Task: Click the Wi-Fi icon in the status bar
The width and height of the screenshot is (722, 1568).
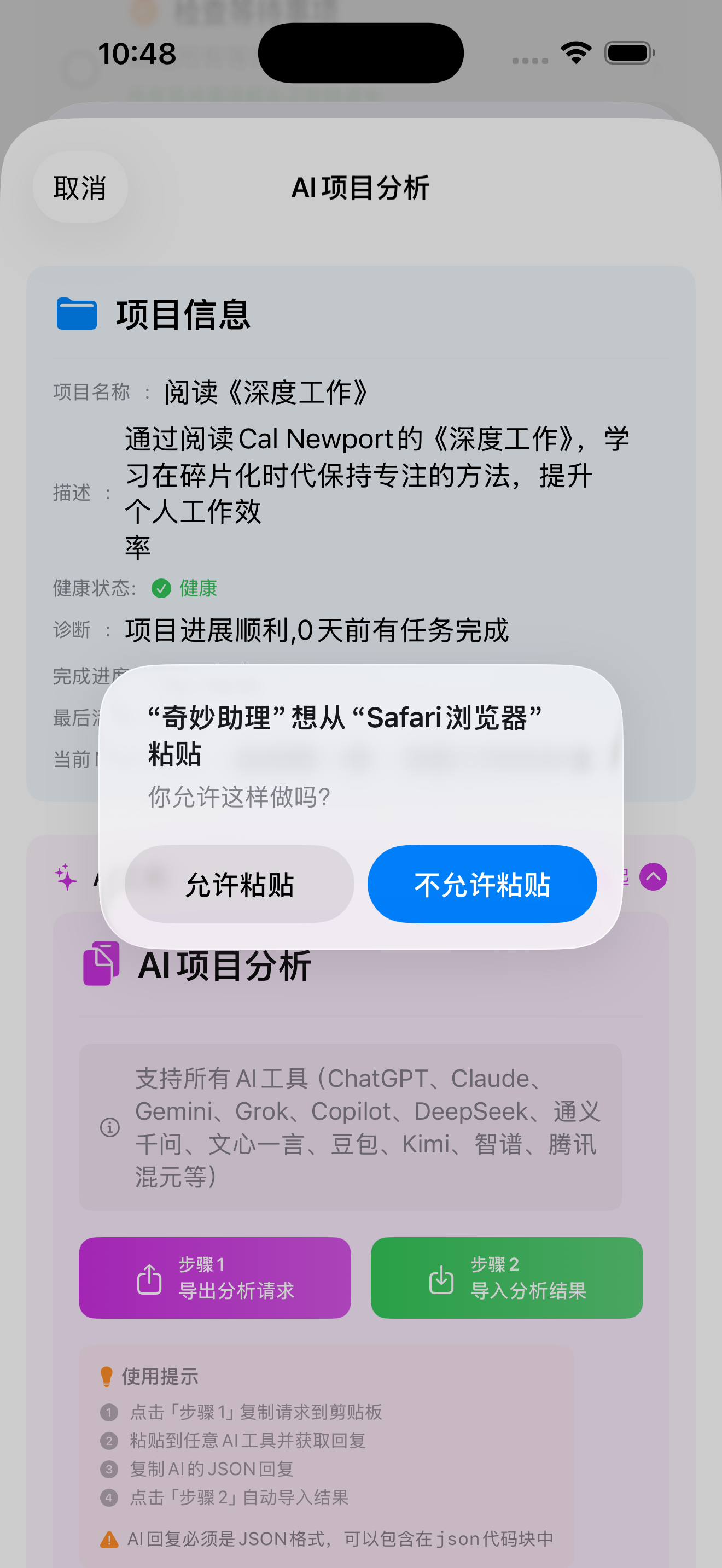Action: 575,53
